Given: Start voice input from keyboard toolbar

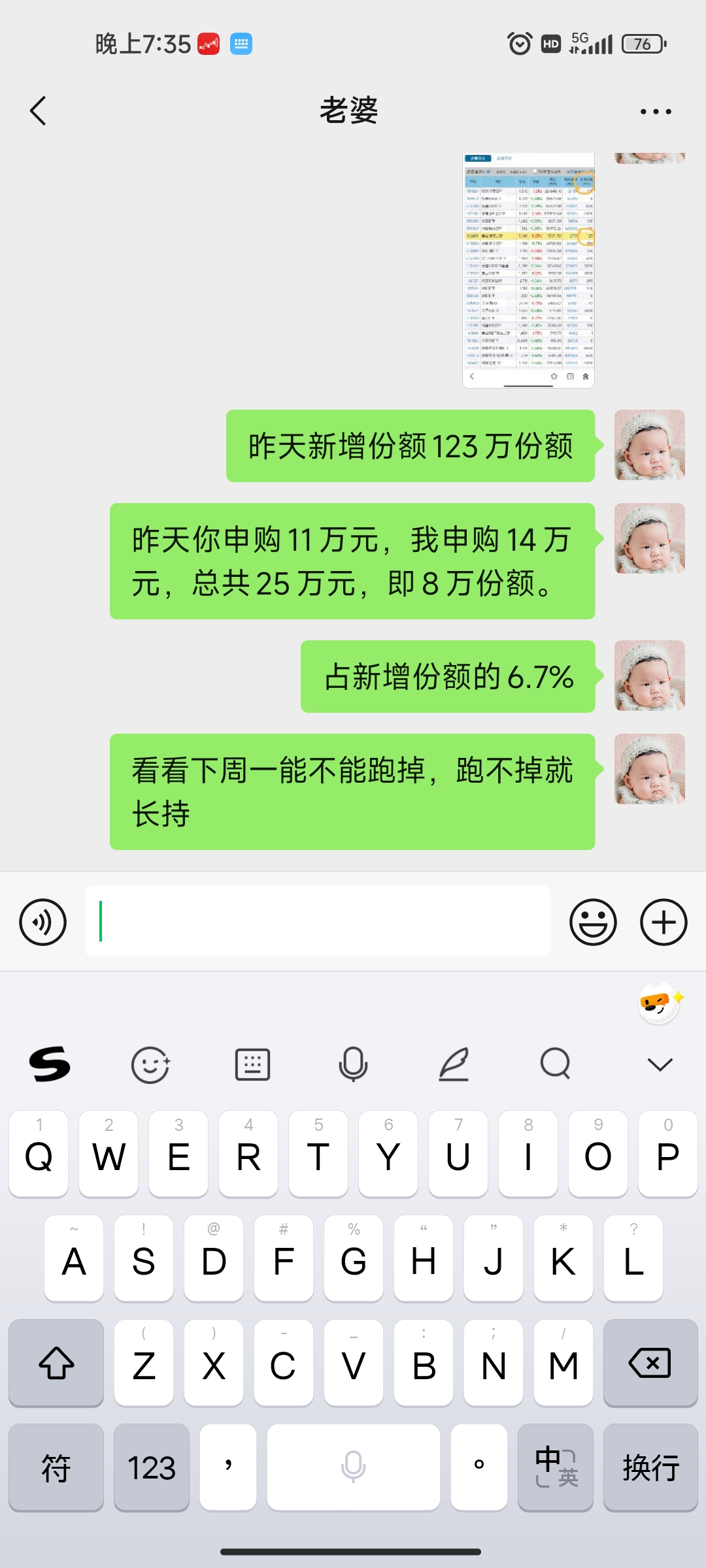Looking at the screenshot, I should (x=353, y=1065).
